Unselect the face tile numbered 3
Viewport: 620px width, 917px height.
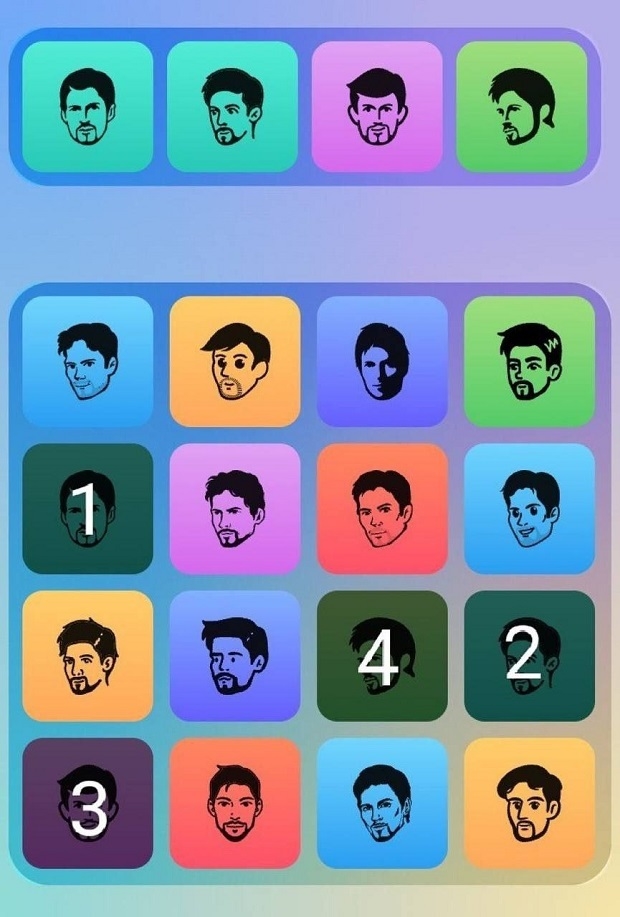(x=88, y=803)
